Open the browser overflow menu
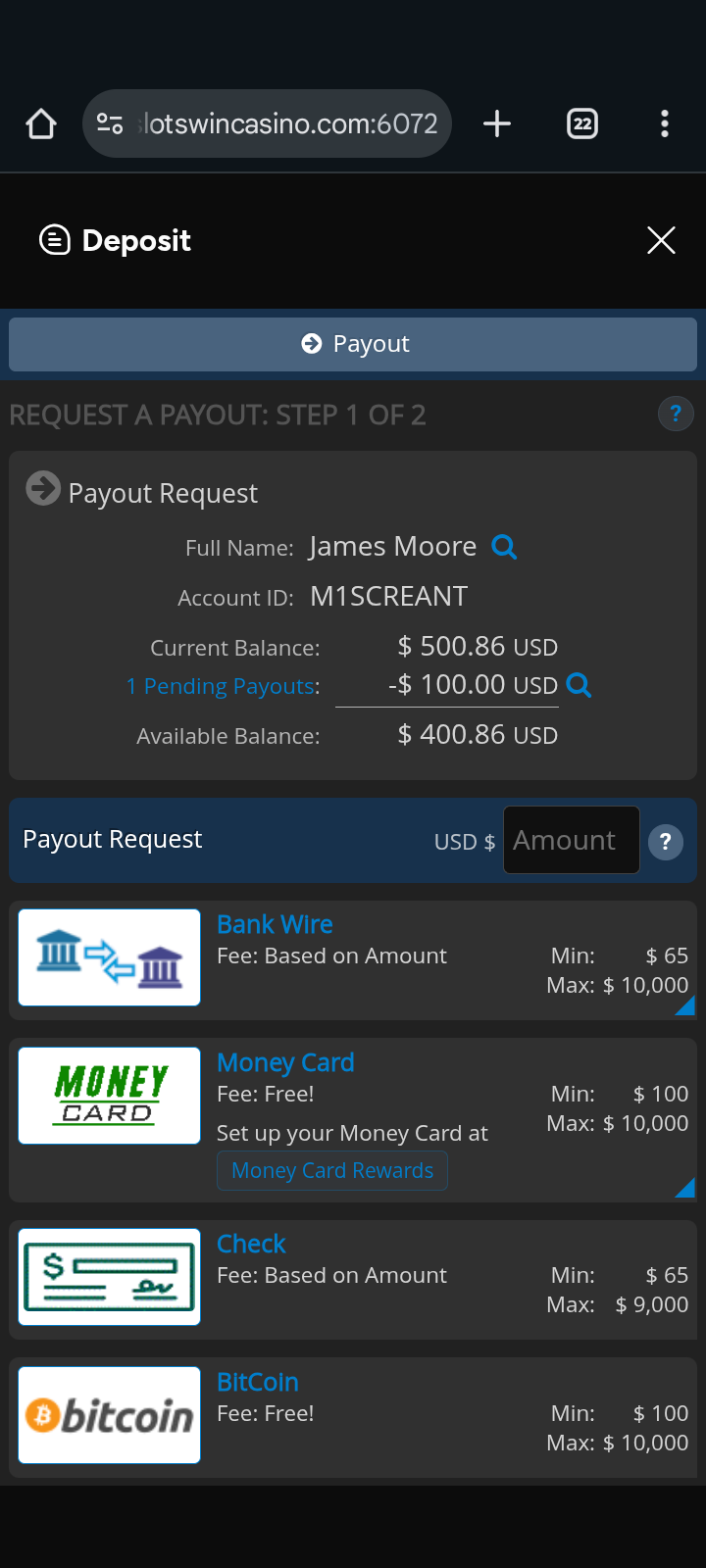Viewport: 706px width, 1568px height. [x=665, y=124]
